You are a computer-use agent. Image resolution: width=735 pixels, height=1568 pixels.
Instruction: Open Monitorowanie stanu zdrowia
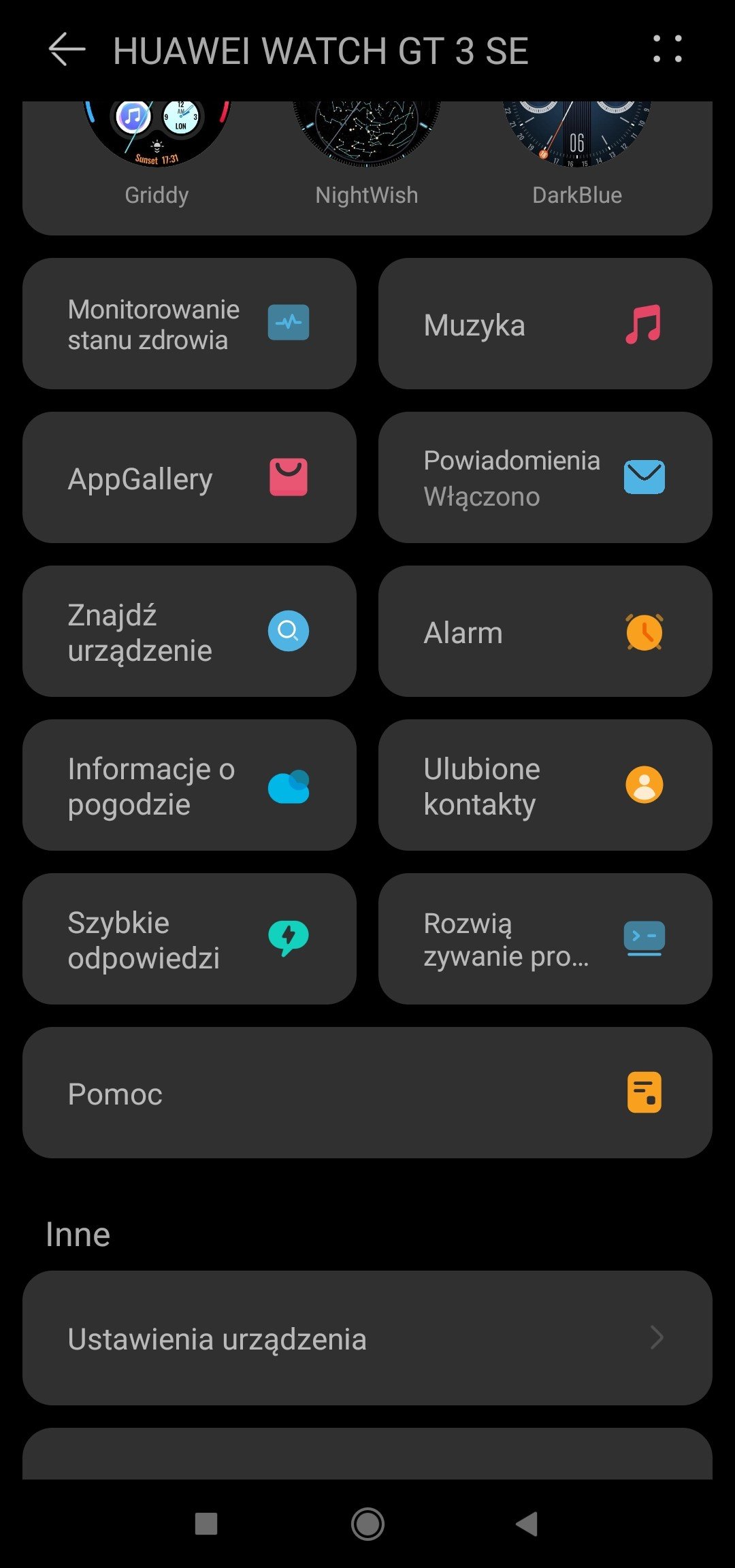tap(189, 324)
